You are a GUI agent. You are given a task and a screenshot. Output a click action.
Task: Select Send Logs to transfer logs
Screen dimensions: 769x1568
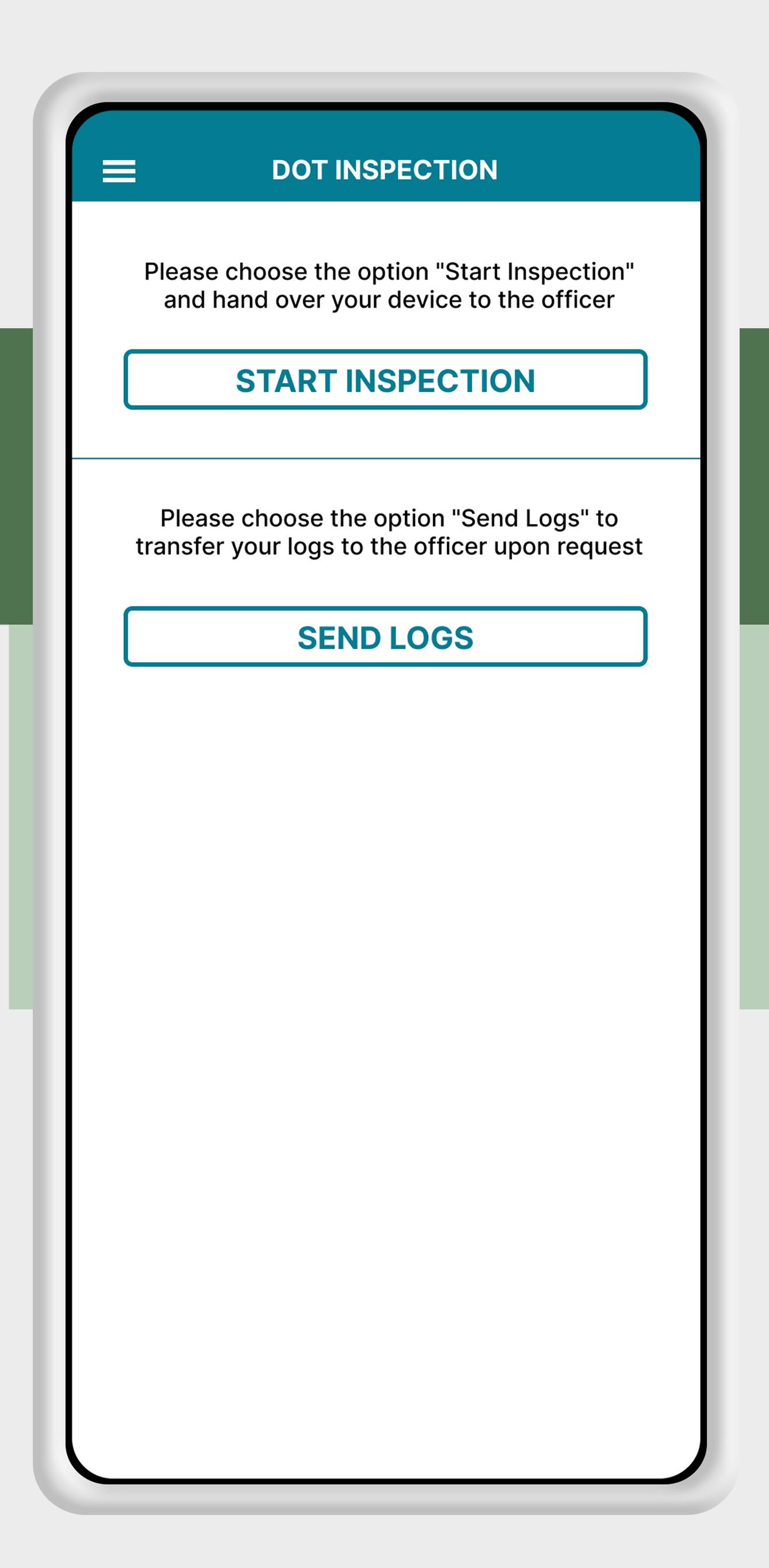pos(385,637)
